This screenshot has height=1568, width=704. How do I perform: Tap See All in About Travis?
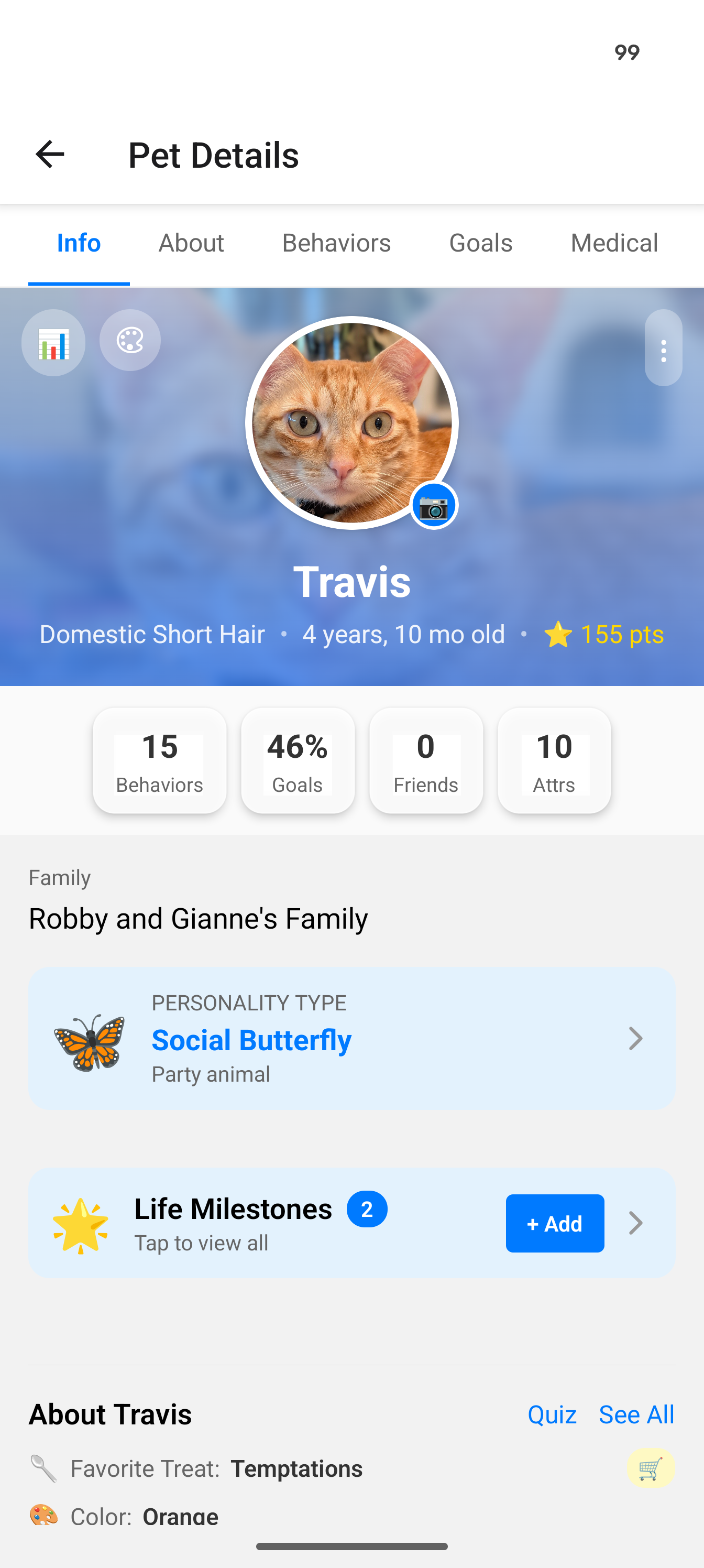(636, 1414)
